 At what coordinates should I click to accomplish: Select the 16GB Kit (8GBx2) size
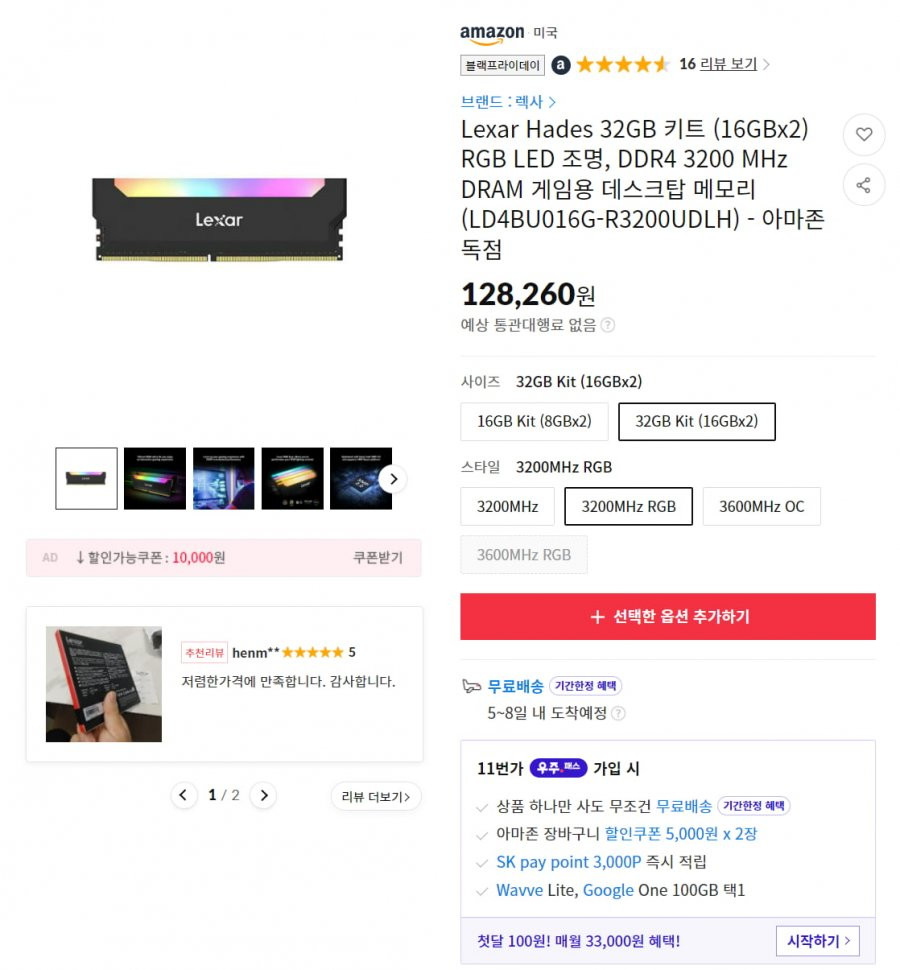coord(534,421)
